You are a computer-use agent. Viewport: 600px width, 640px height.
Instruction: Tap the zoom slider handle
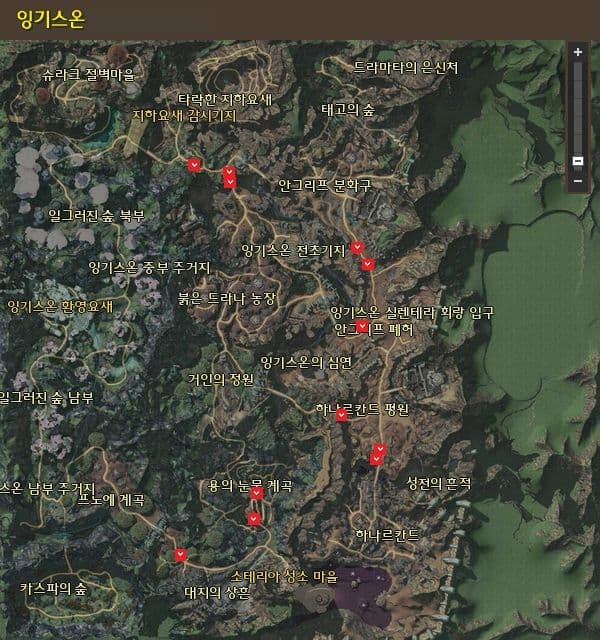[x=577, y=161]
